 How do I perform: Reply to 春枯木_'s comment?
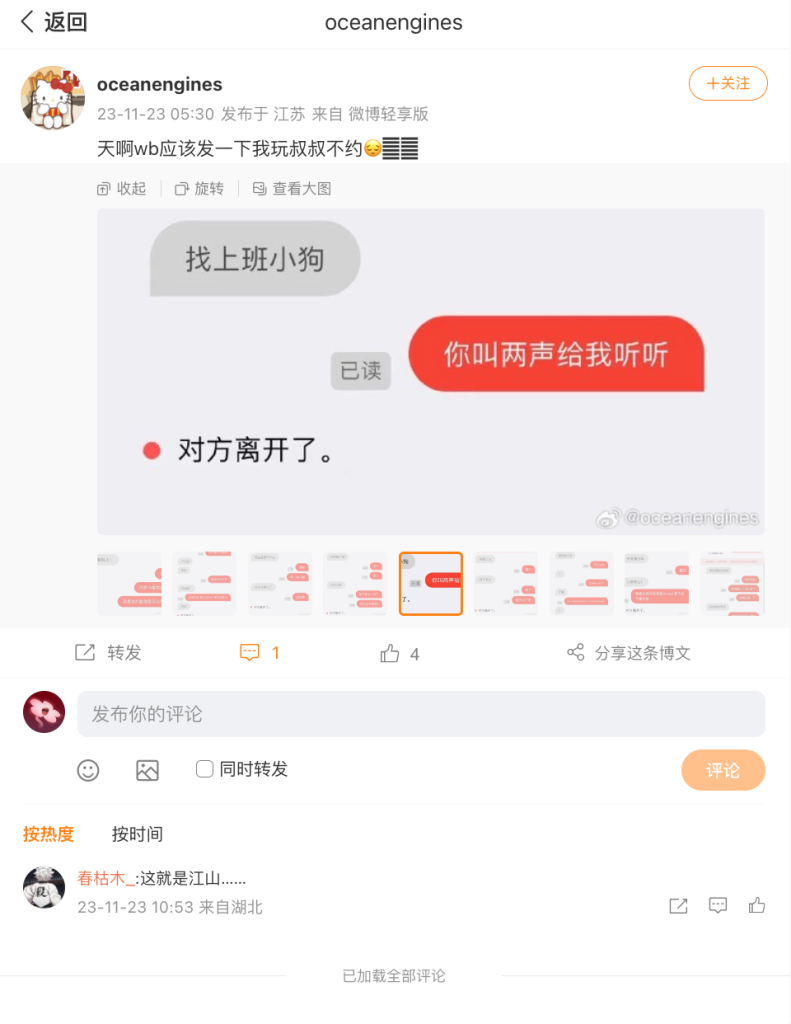717,905
